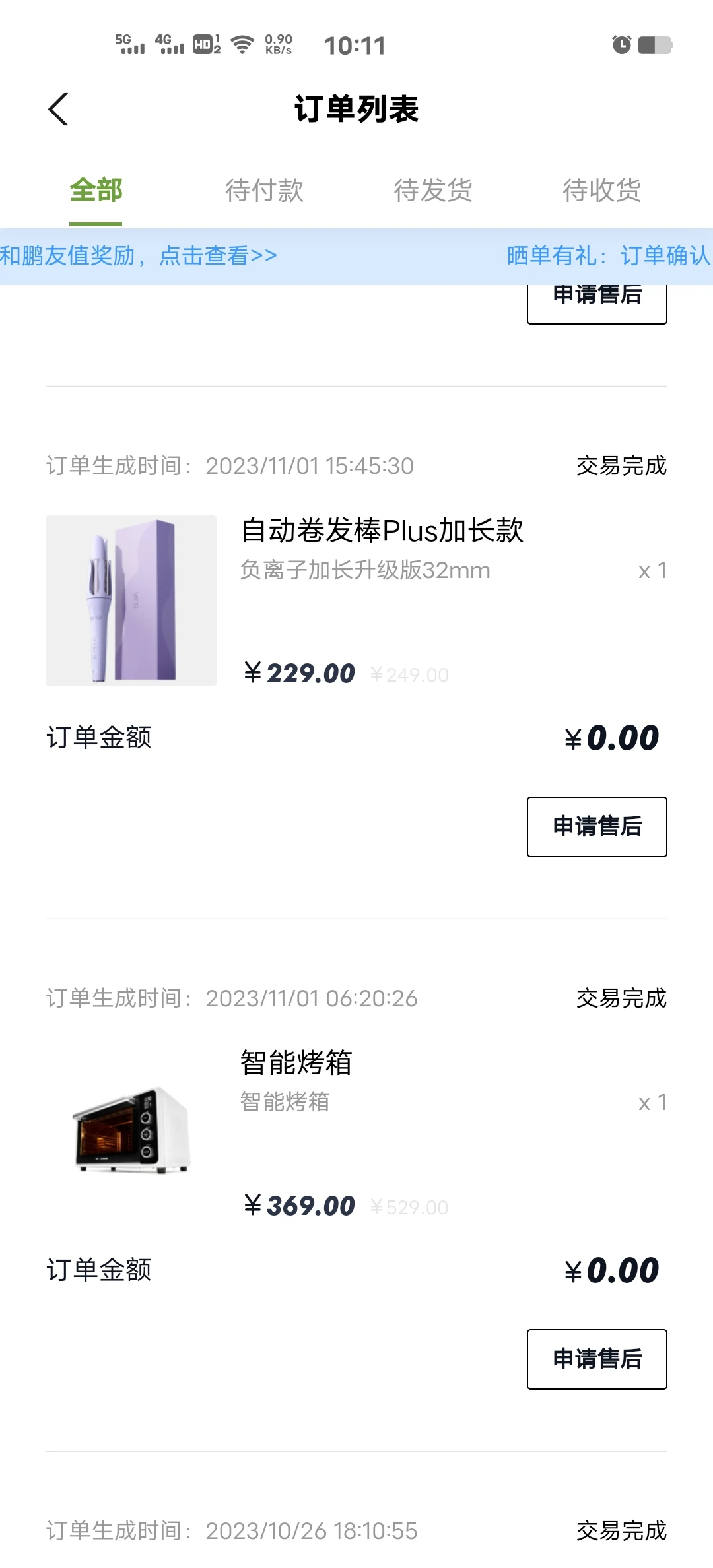The image size is (713, 1568).
Task: Open the 自动卷发棒Plus加长款 order
Action: click(x=382, y=531)
